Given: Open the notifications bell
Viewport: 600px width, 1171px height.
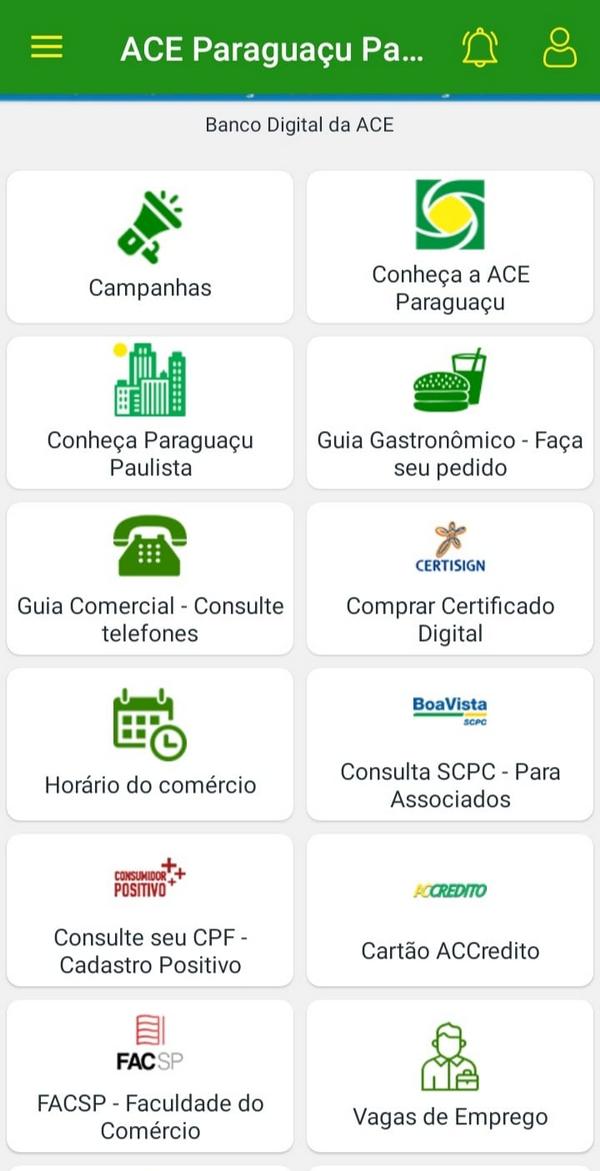Looking at the screenshot, I should pyautogui.click(x=480, y=48).
